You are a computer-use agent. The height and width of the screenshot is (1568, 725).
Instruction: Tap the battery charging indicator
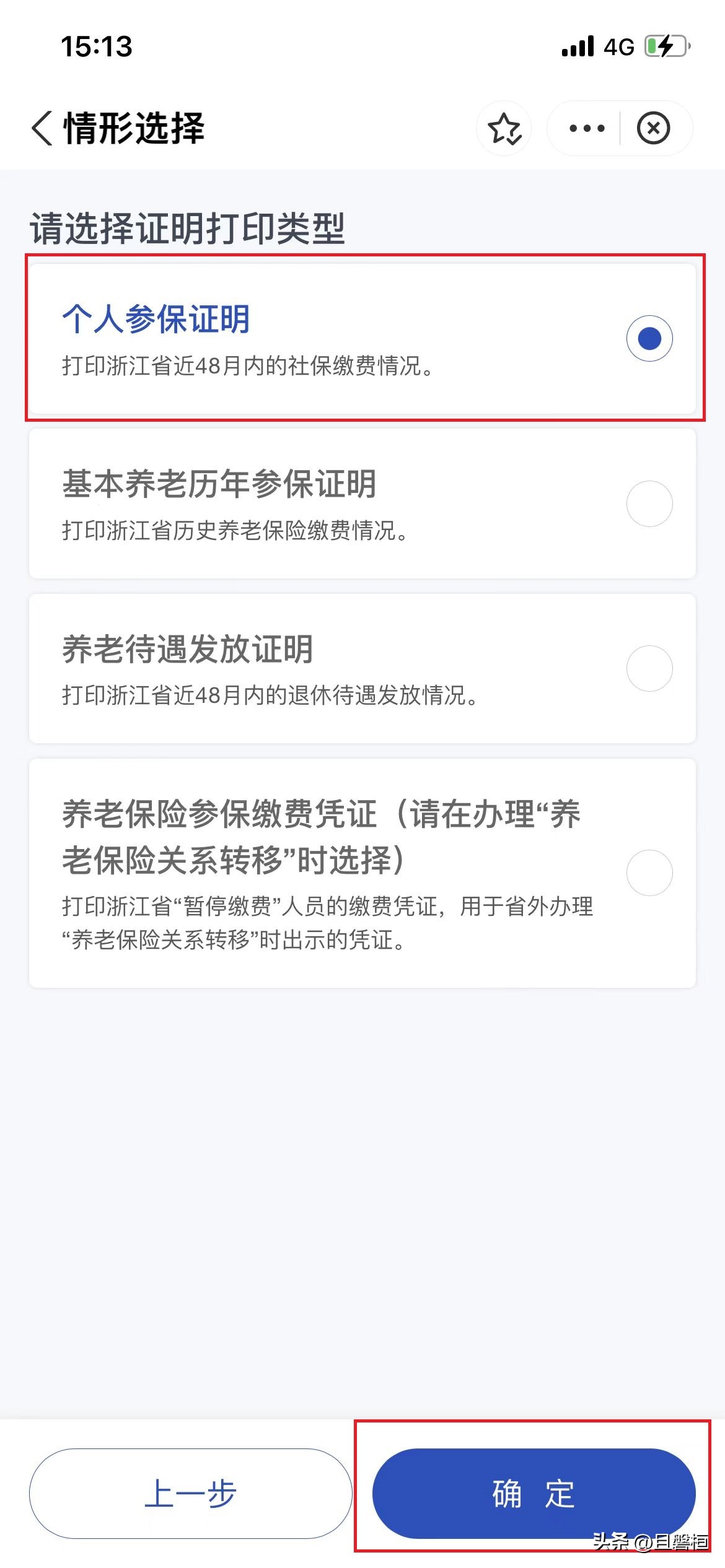point(666,46)
